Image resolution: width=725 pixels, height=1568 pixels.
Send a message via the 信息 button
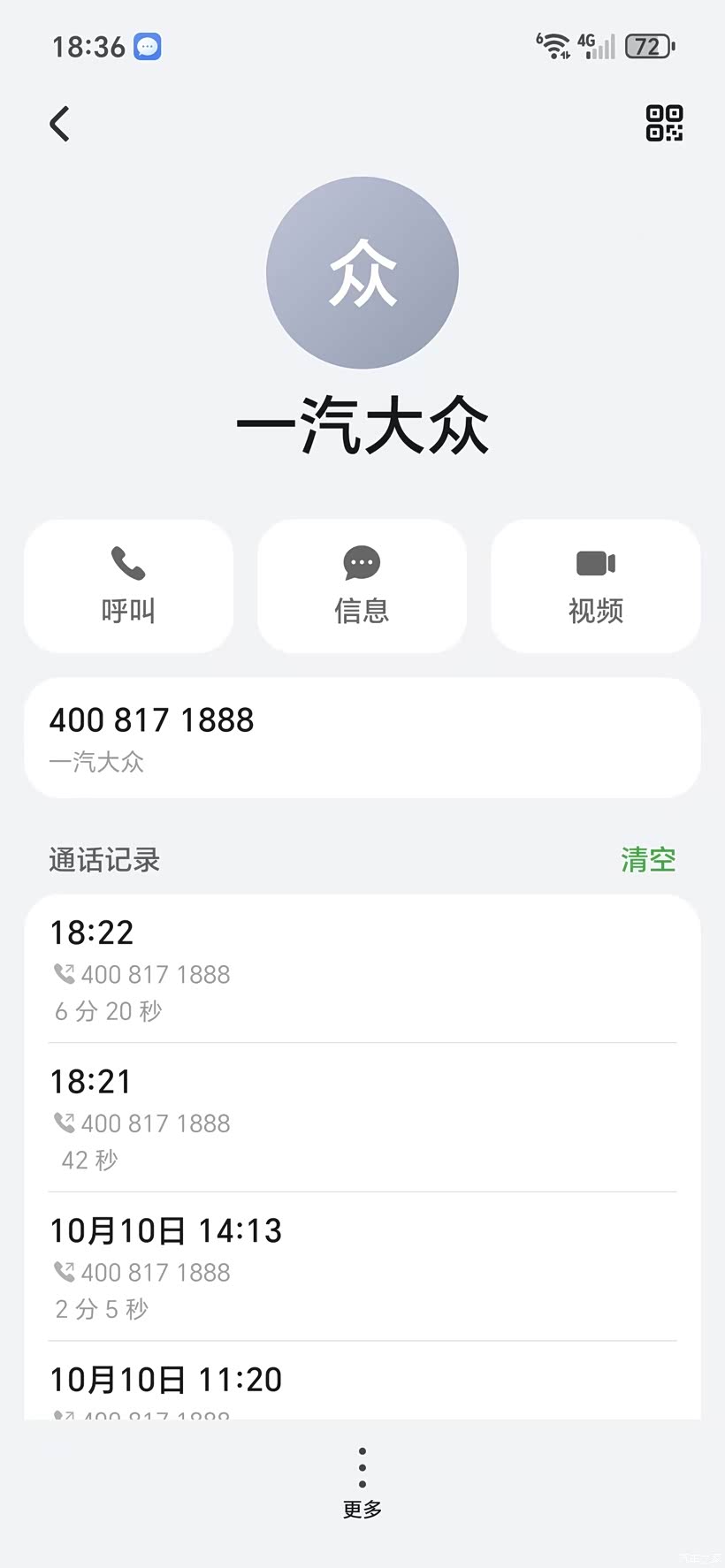point(362,586)
